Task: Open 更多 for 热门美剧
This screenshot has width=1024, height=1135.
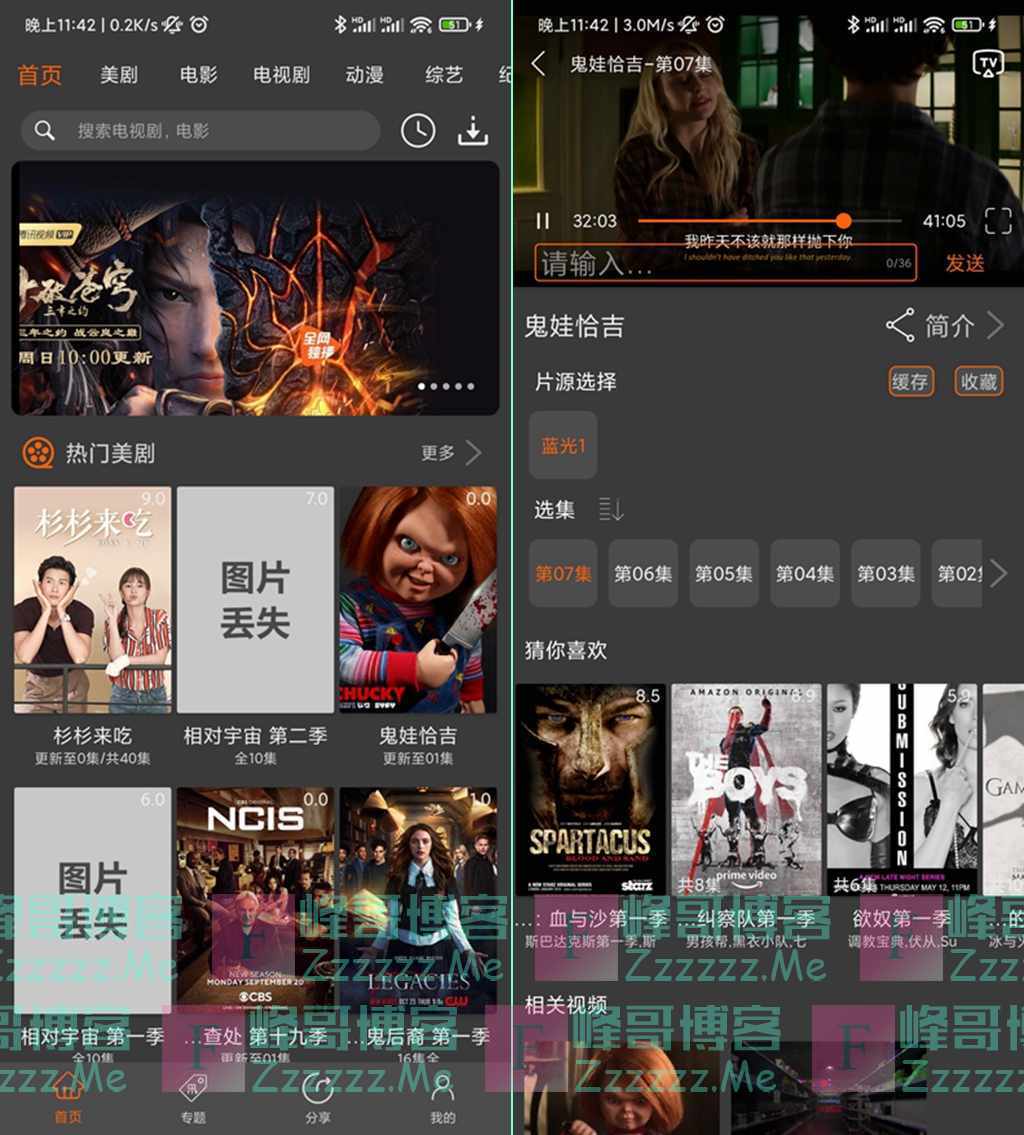Action: click(x=451, y=453)
